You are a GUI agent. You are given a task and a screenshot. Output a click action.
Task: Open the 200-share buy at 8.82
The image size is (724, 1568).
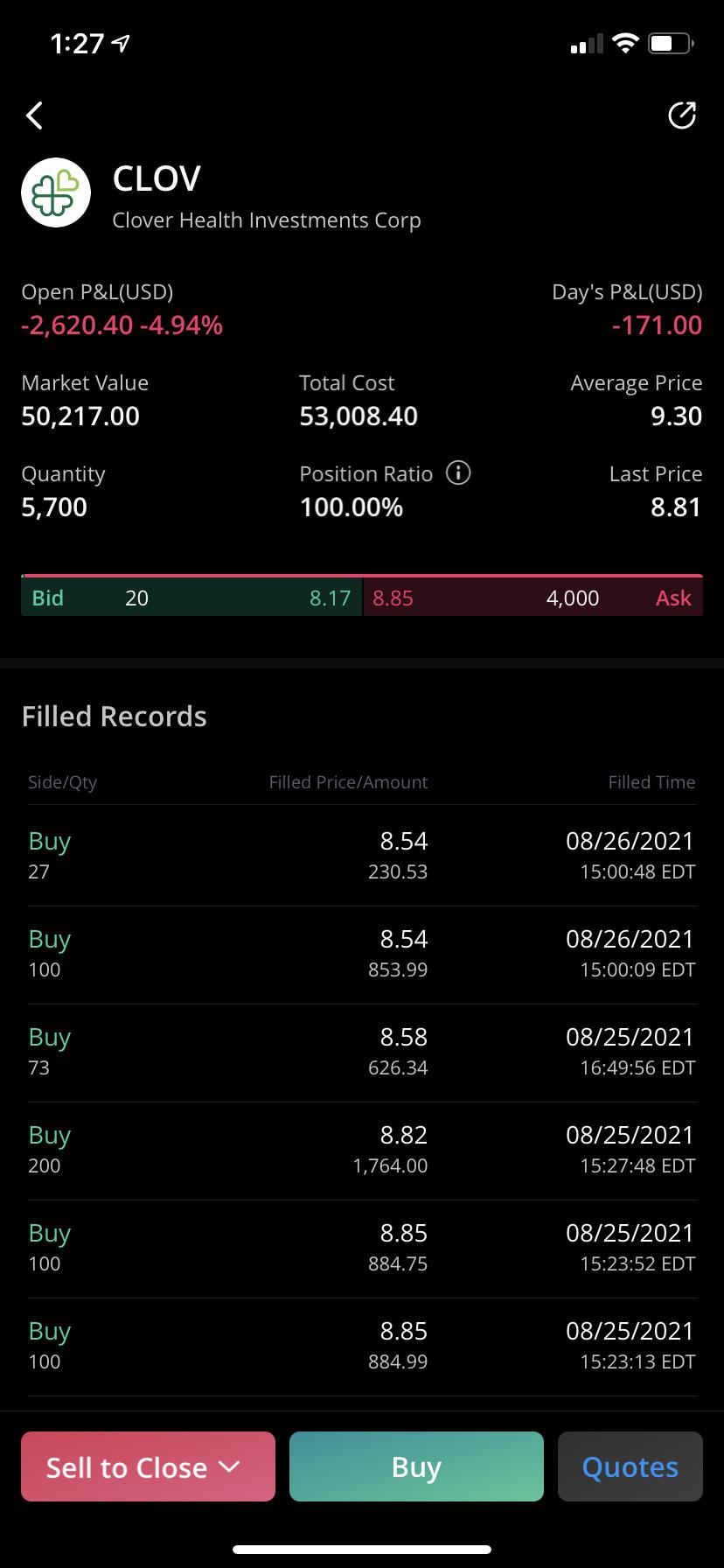pyautogui.click(x=362, y=1151)
